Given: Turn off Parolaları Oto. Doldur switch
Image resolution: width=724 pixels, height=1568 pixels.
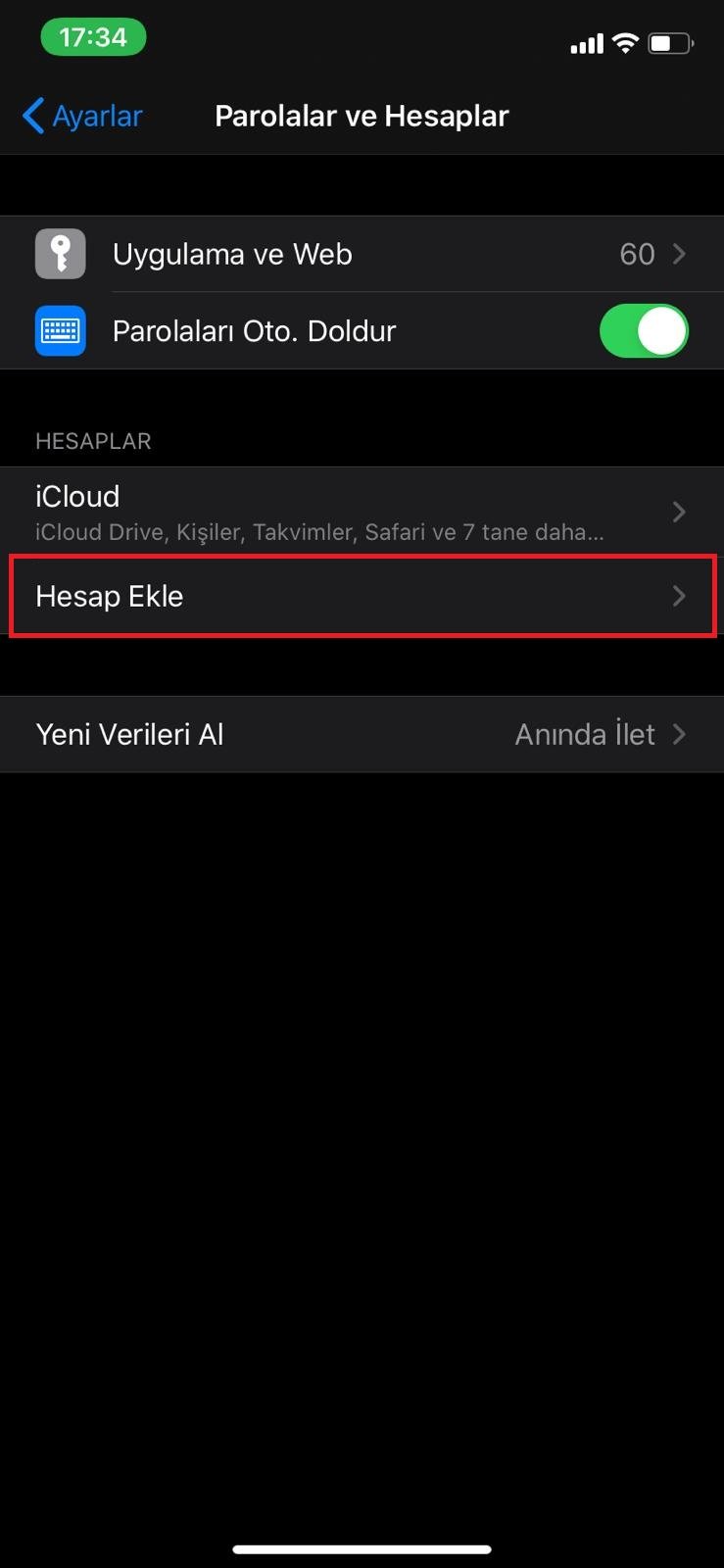Looking at the screenshot, I should point(644,331).
